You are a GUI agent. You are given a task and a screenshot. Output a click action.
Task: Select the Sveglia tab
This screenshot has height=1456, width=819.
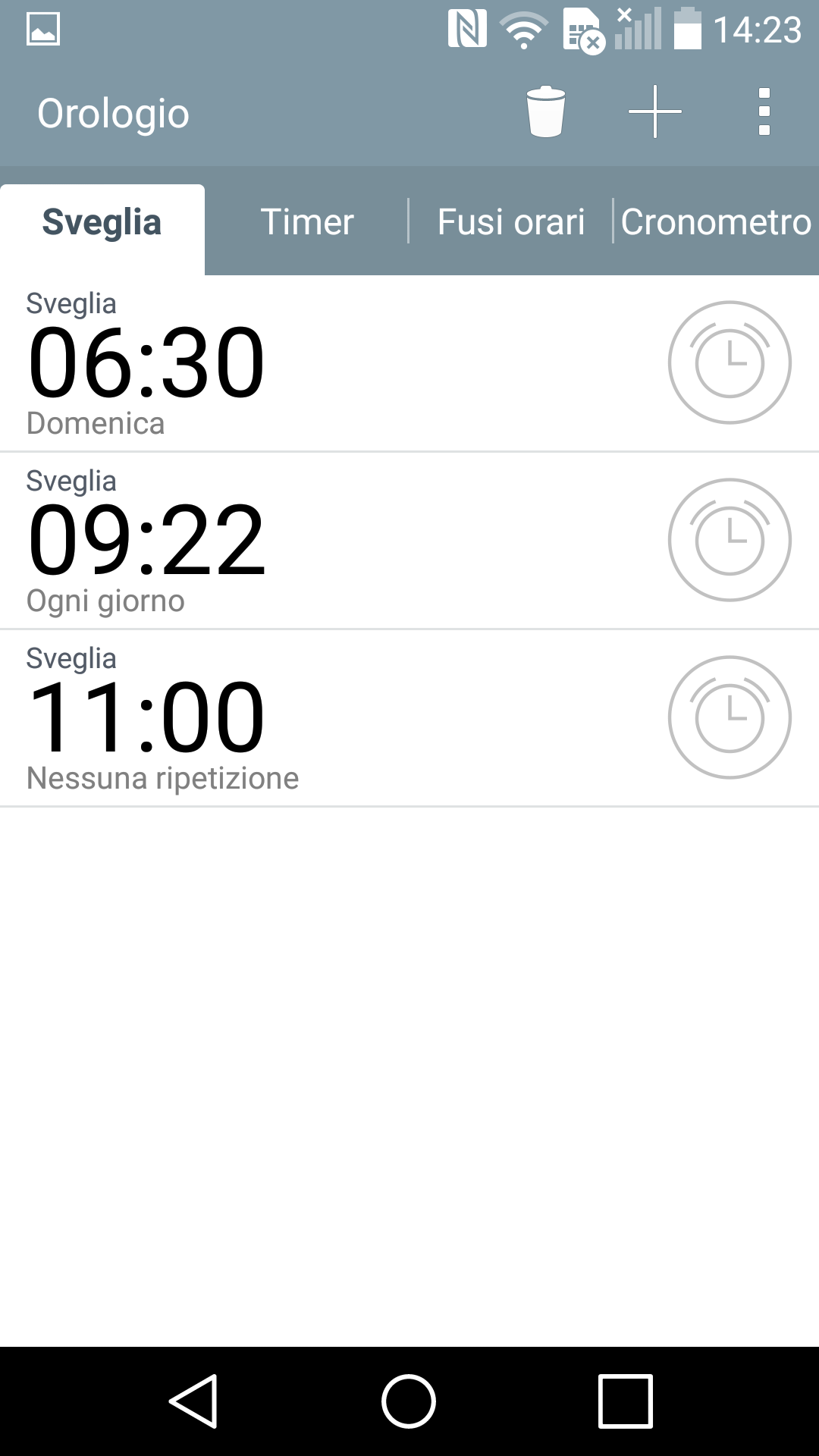point(102,222)
